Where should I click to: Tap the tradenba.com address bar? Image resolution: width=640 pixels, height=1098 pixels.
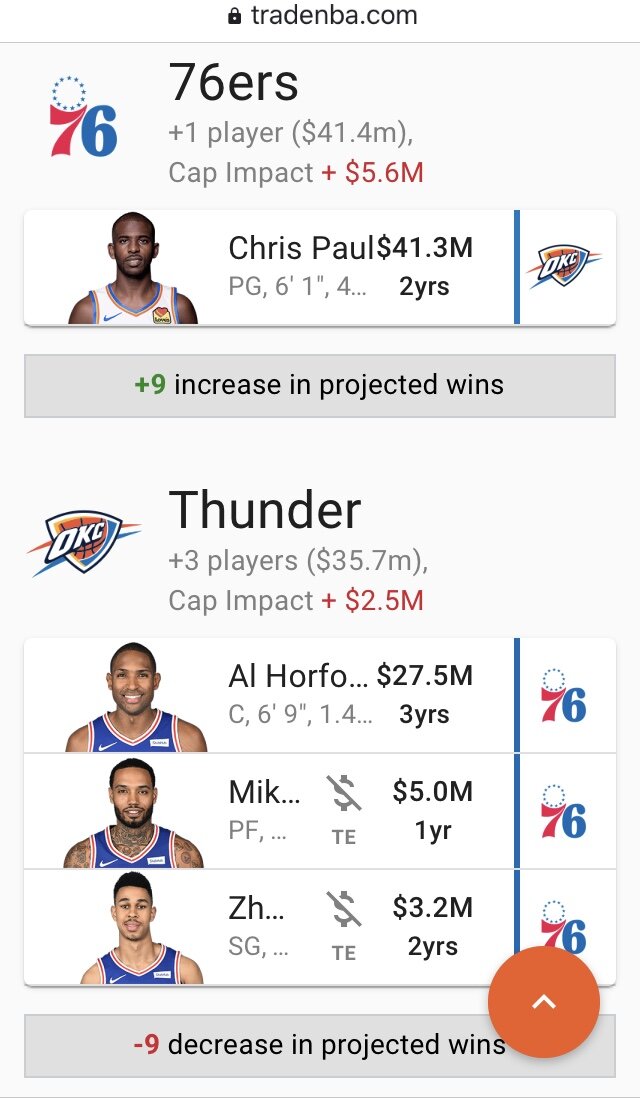[322, 16]
